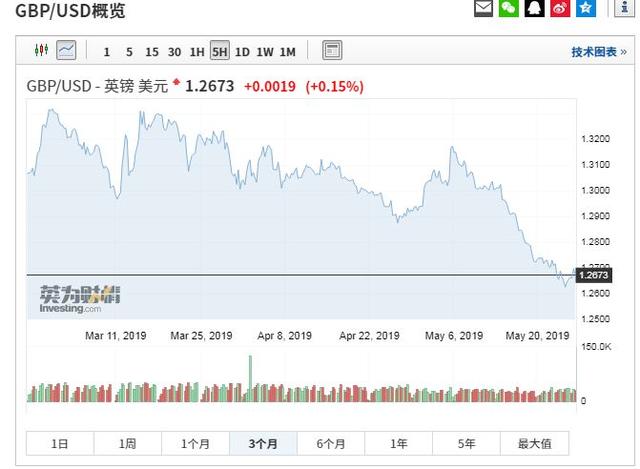The height and width of the screenshot is (469, 640).
Task: Set the chart interval to 30 minutes
Action: coord(174,51)
